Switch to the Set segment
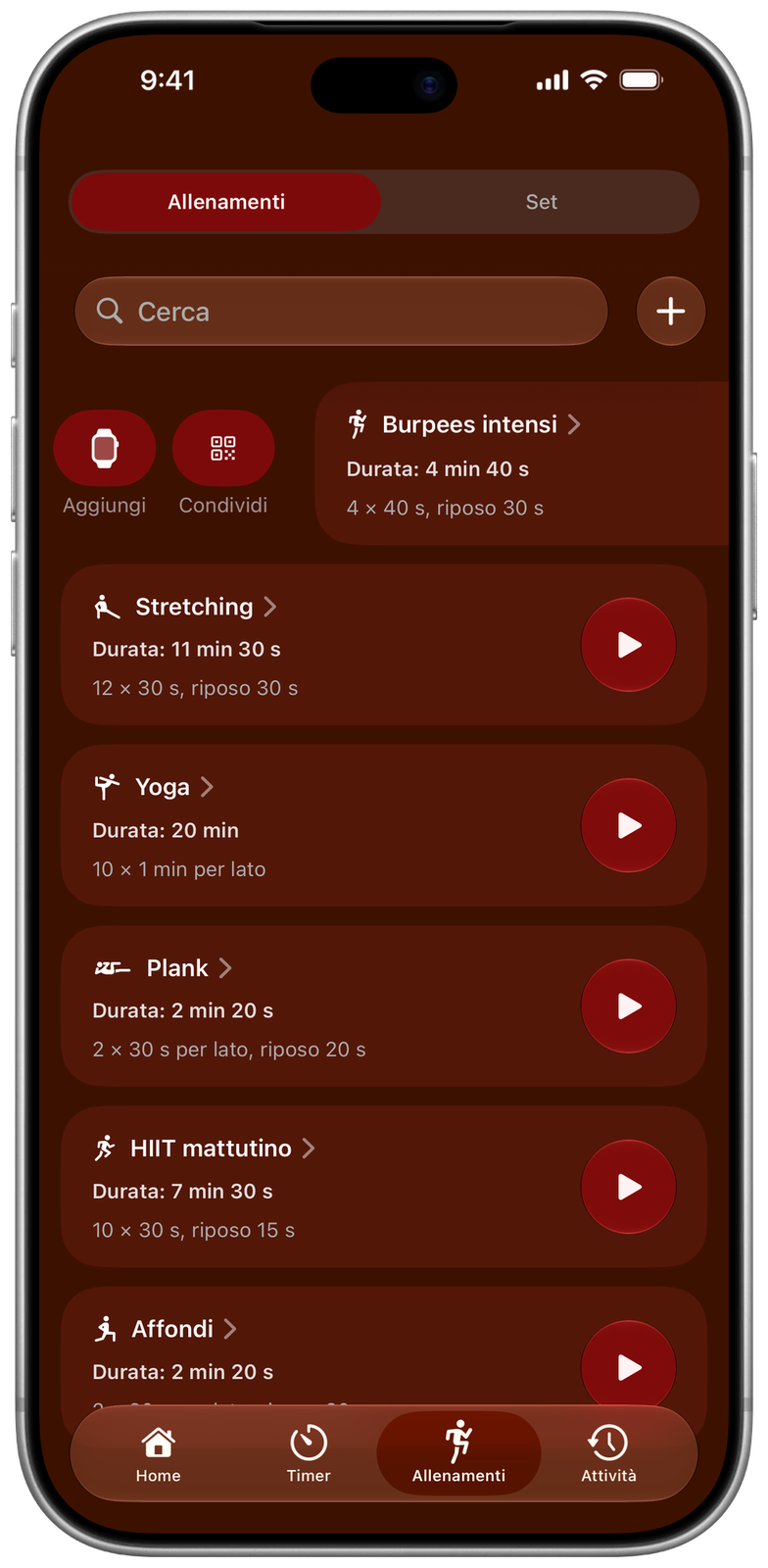The height and width of the screenshot is (1568, 768). (541, 202)
